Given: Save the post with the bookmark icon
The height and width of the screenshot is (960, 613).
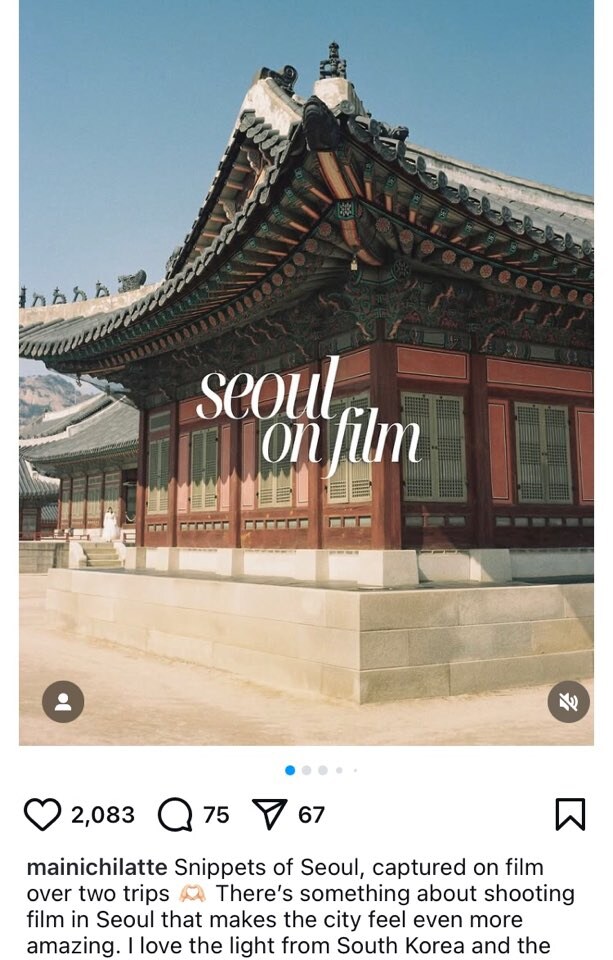Looking at the screenshot, I should [569, 814].
